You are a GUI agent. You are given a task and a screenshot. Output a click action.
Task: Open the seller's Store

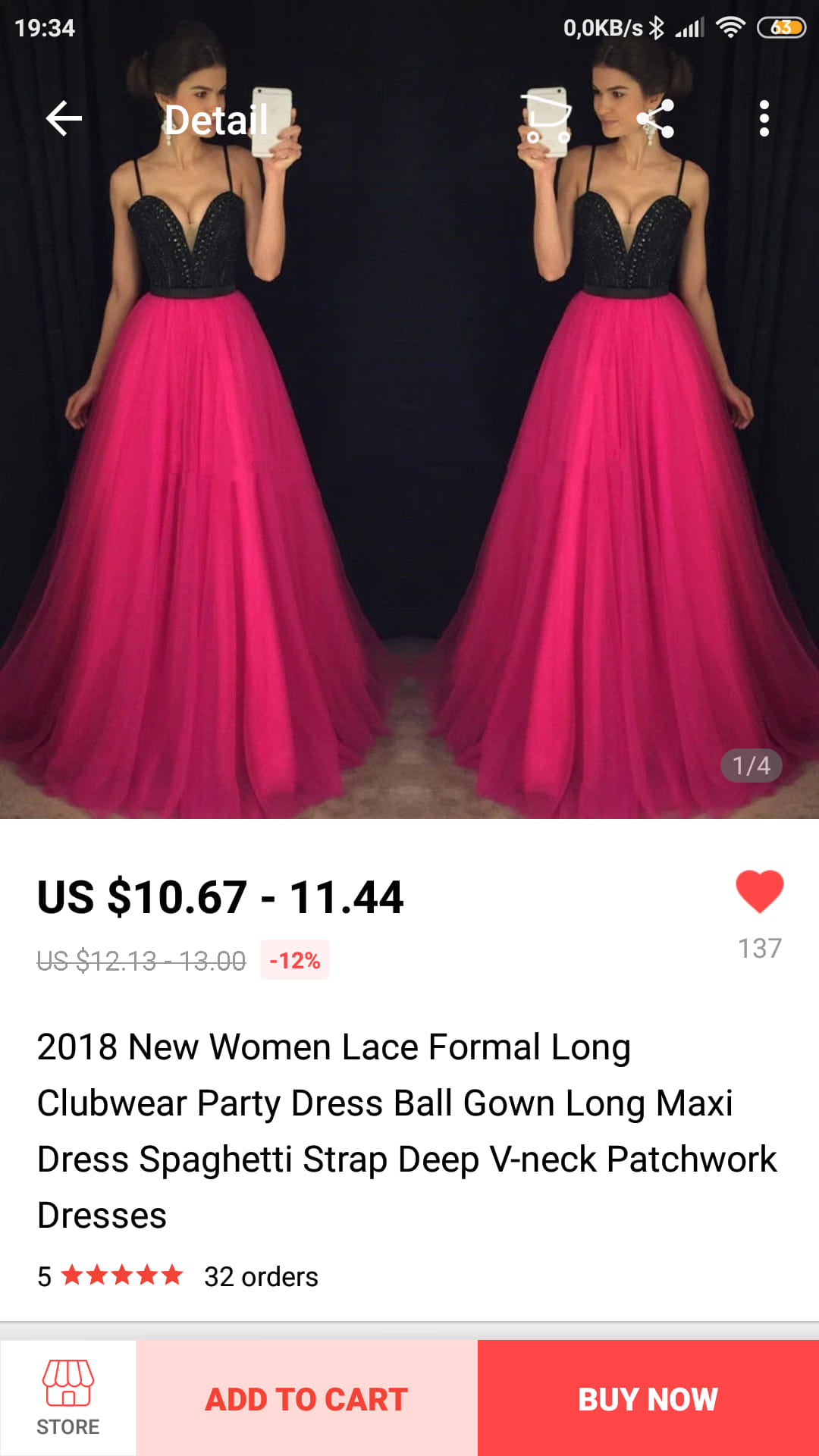[68, 1398]
